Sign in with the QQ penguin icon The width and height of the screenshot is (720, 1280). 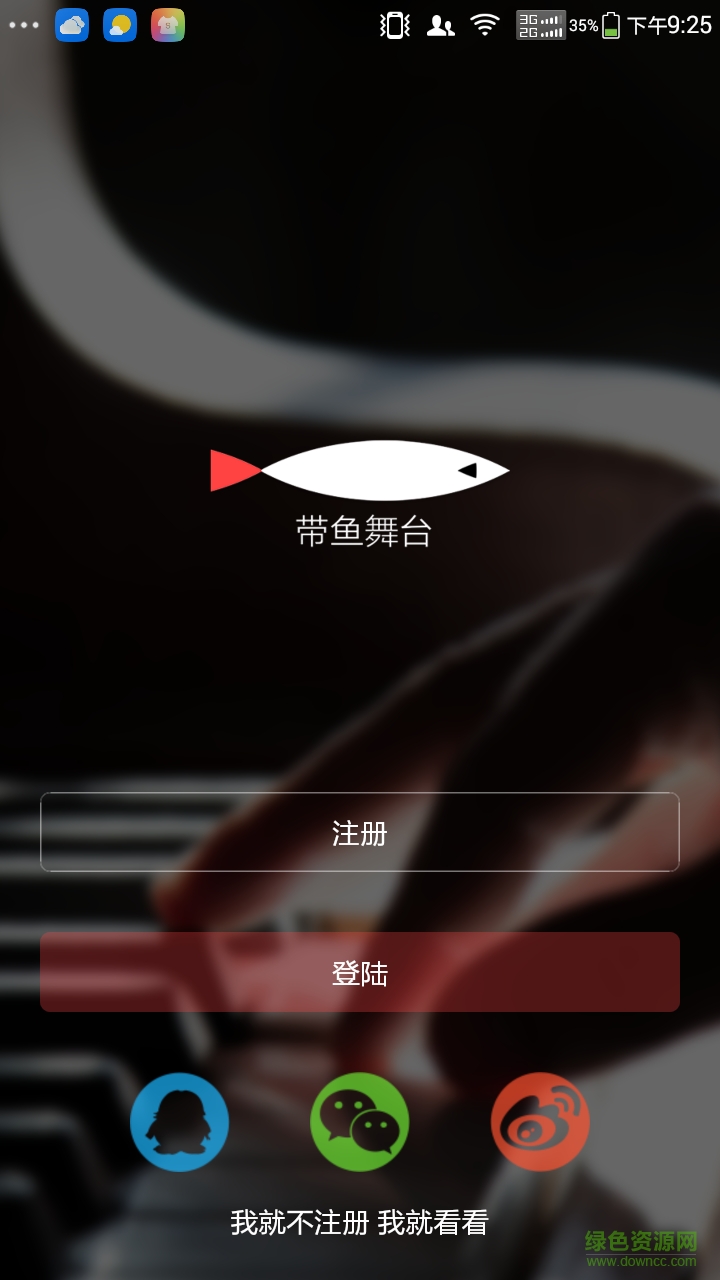(180, 1122)
